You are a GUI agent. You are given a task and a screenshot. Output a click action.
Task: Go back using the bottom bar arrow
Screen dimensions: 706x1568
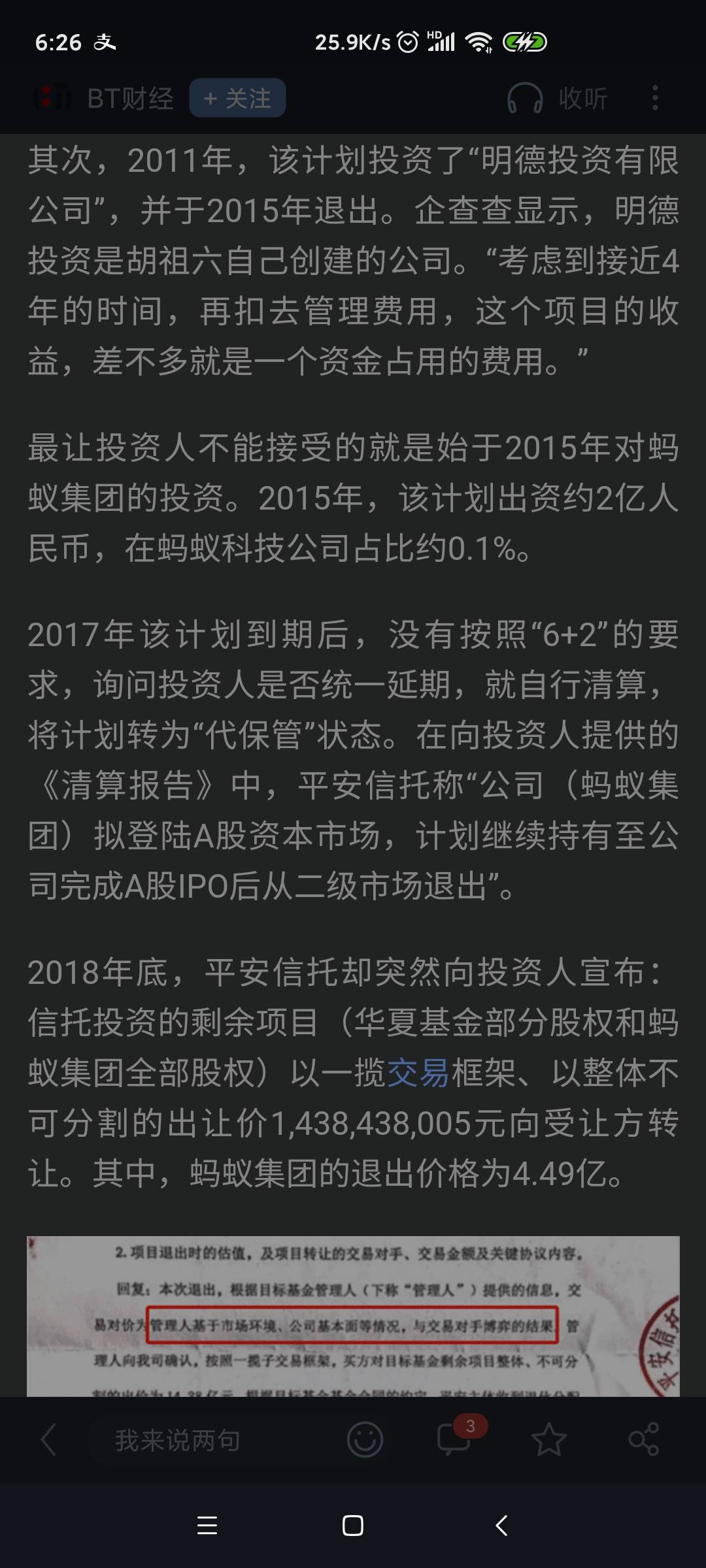tap(48, 1439)
